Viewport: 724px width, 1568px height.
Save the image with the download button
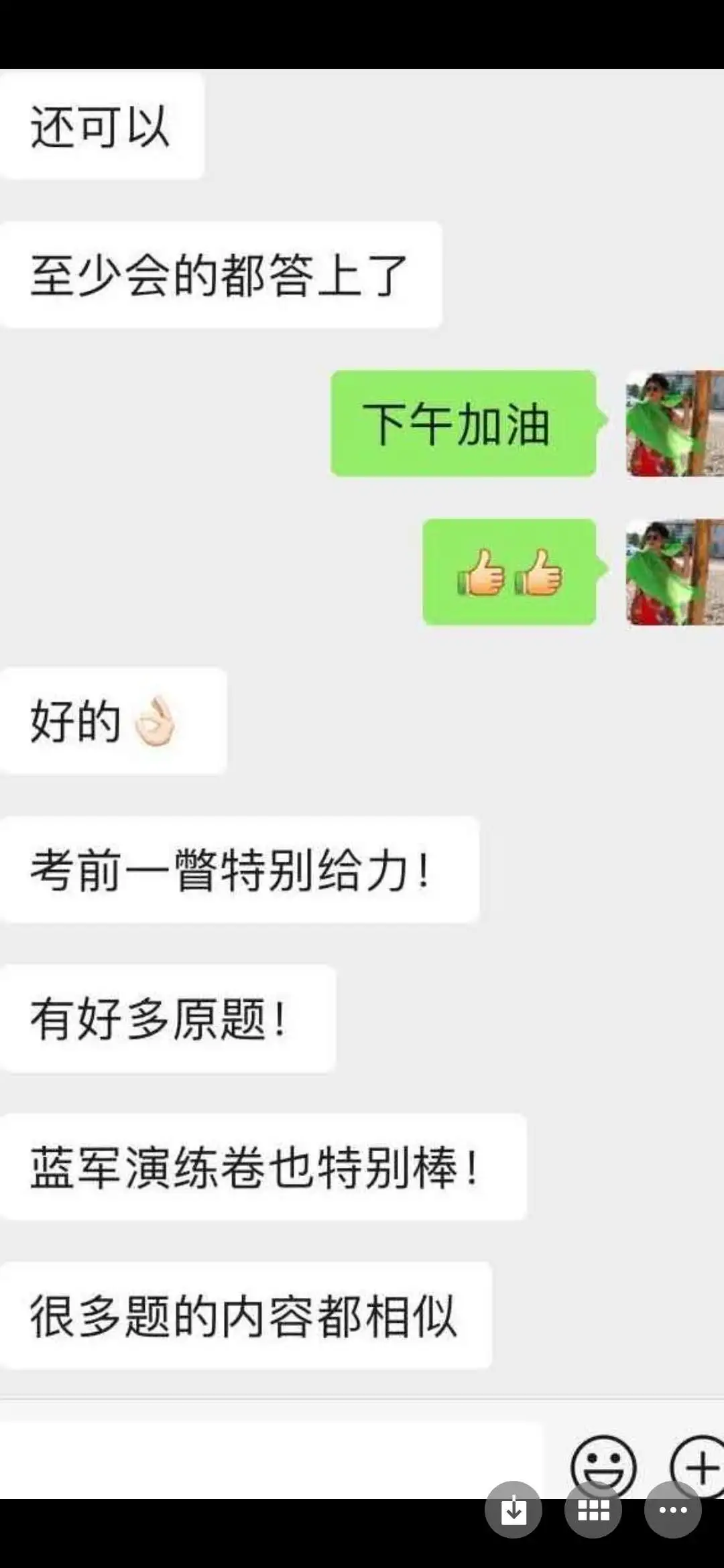(514, 1510)
